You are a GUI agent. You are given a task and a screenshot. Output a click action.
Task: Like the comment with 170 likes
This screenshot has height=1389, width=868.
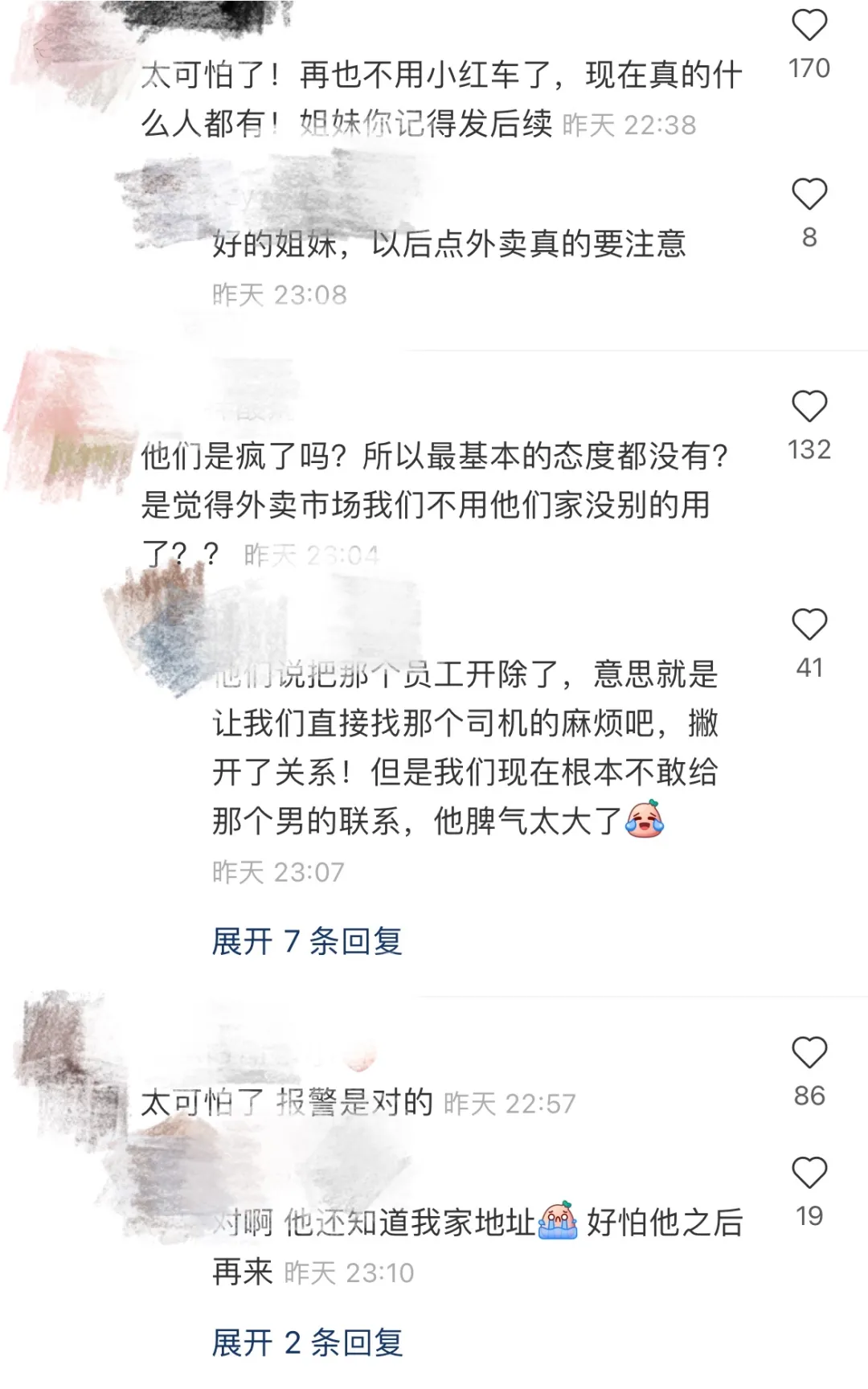(x=809, y=27)
